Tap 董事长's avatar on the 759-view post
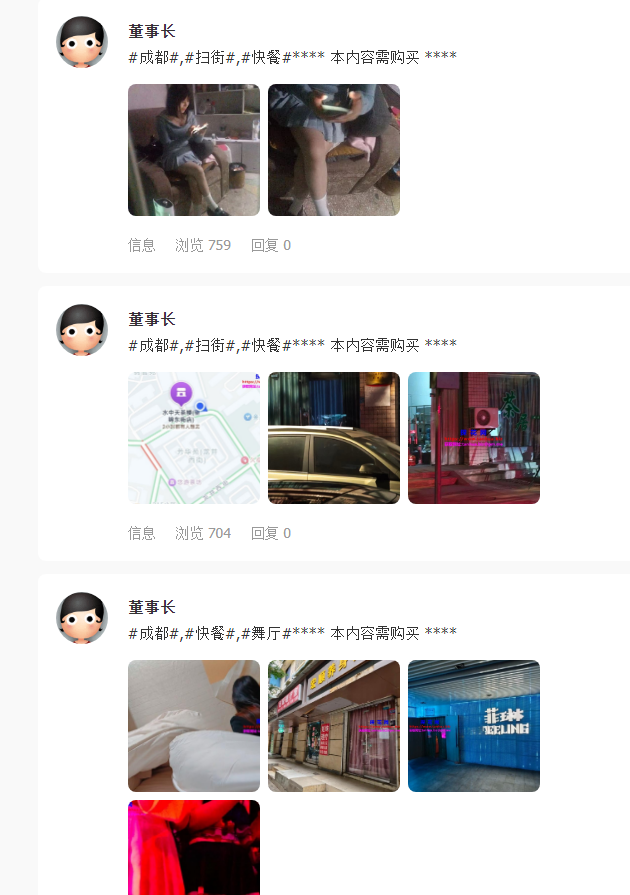 click(82, 42)
